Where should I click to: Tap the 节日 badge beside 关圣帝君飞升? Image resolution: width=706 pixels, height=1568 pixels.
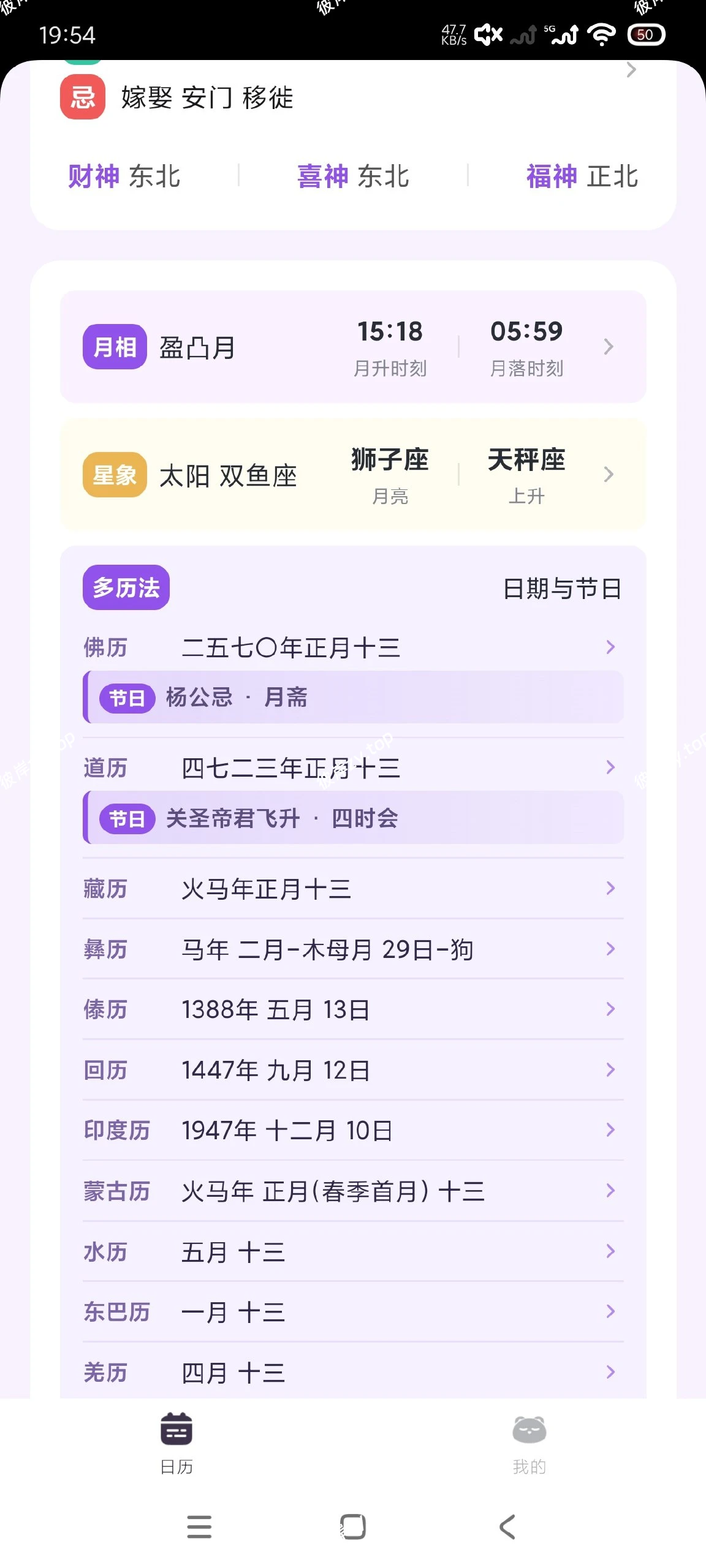click(x=127, y=818)
